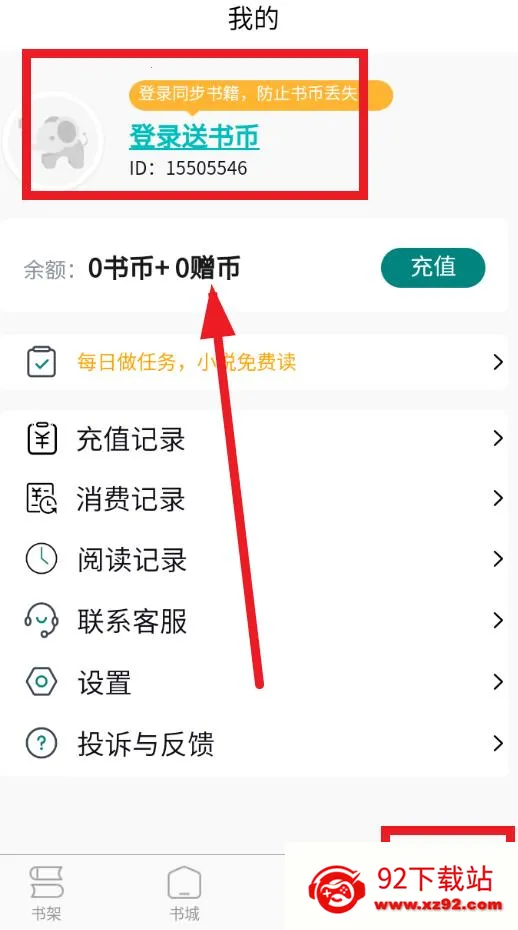Switch to the 书城 bookstore tab
This screenshot has width=518, height=930.
184,893
